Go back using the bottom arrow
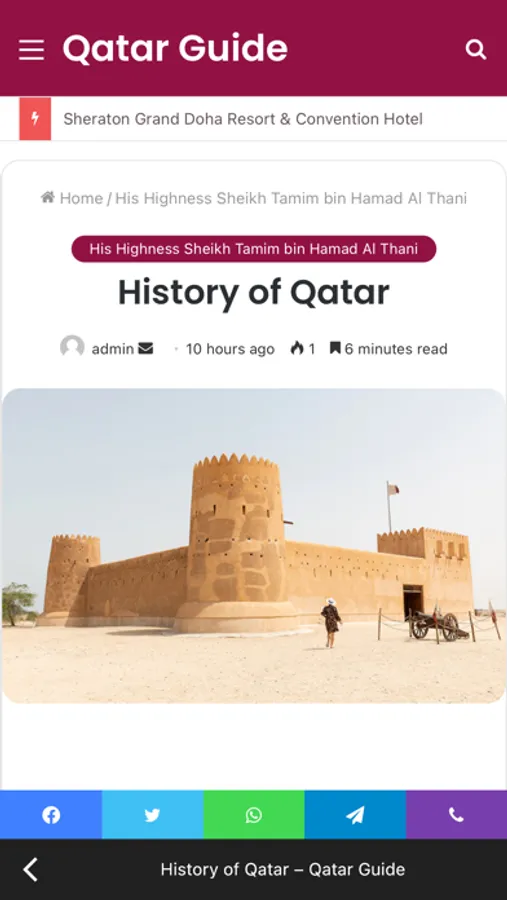The height and width of the screenshot is (900, 507). click(x=30, y=870)
